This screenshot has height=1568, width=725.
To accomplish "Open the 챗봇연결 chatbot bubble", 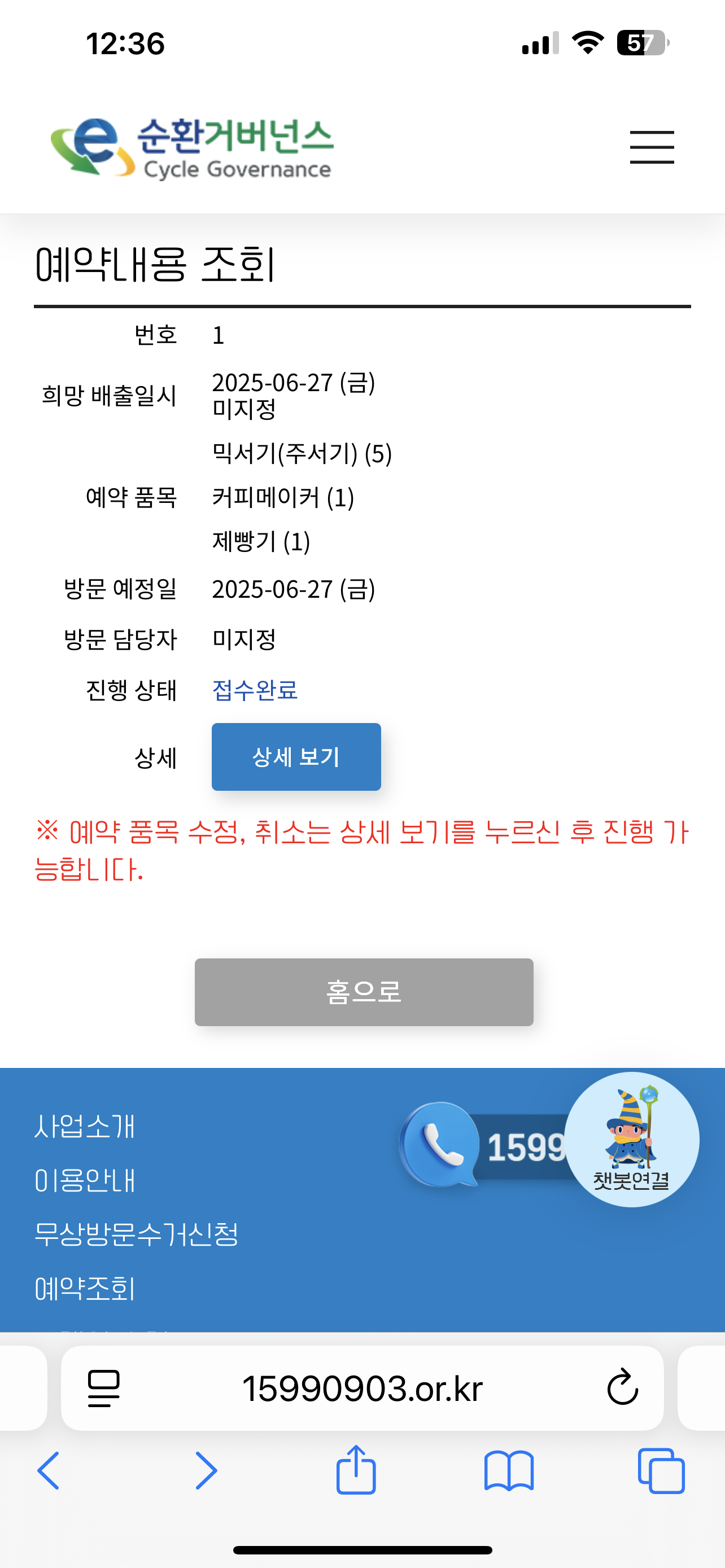I will (x=631, y=1140).
